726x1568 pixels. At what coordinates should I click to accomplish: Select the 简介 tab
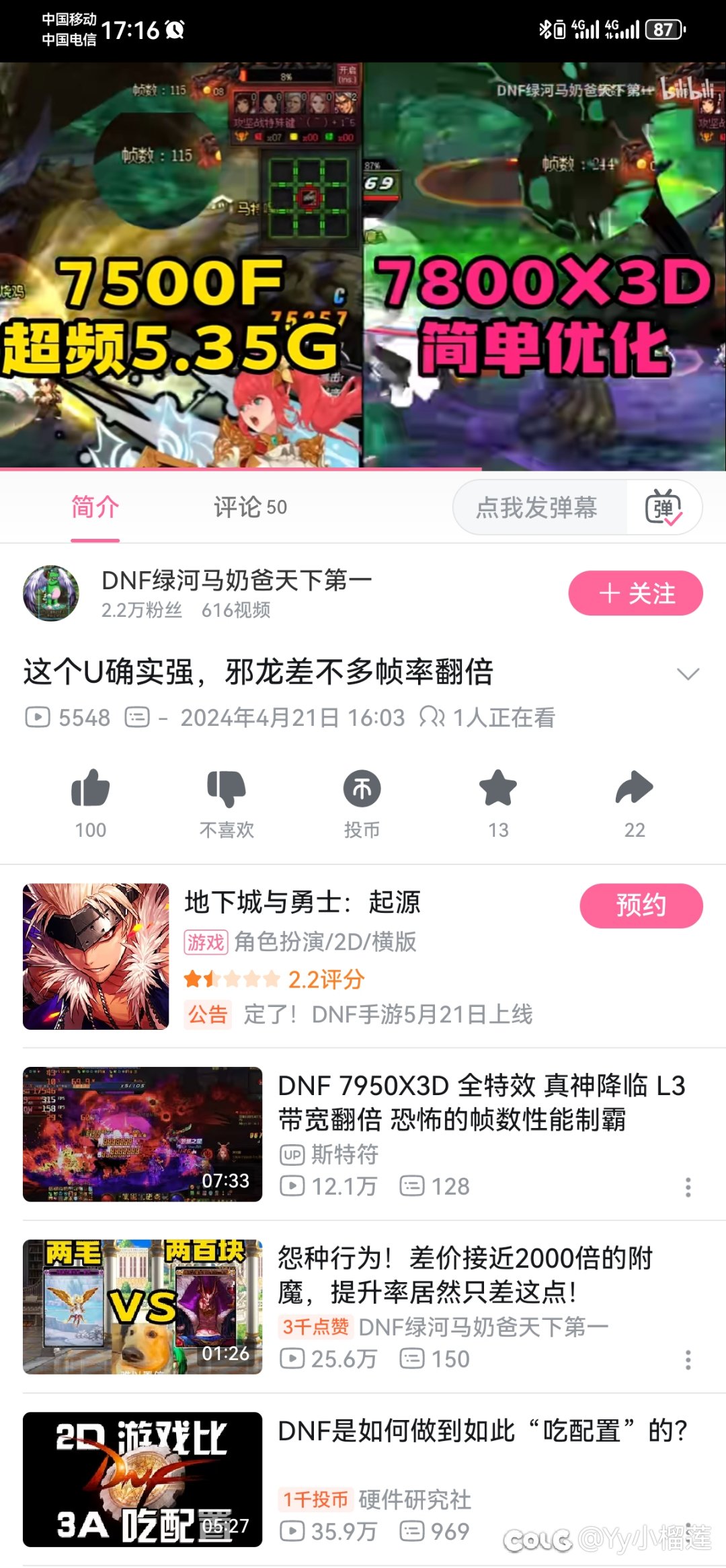point(95,507)
